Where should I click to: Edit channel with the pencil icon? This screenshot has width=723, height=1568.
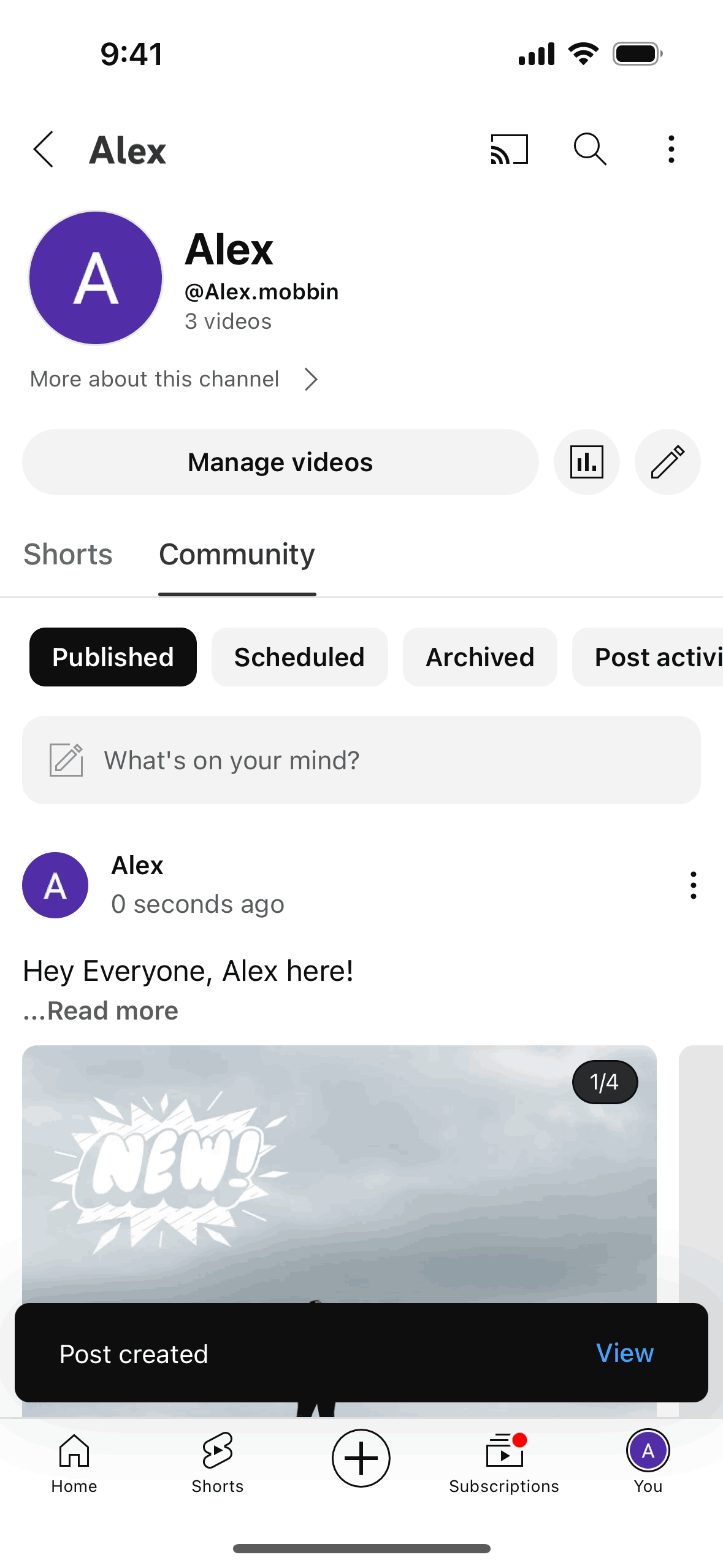667,462
